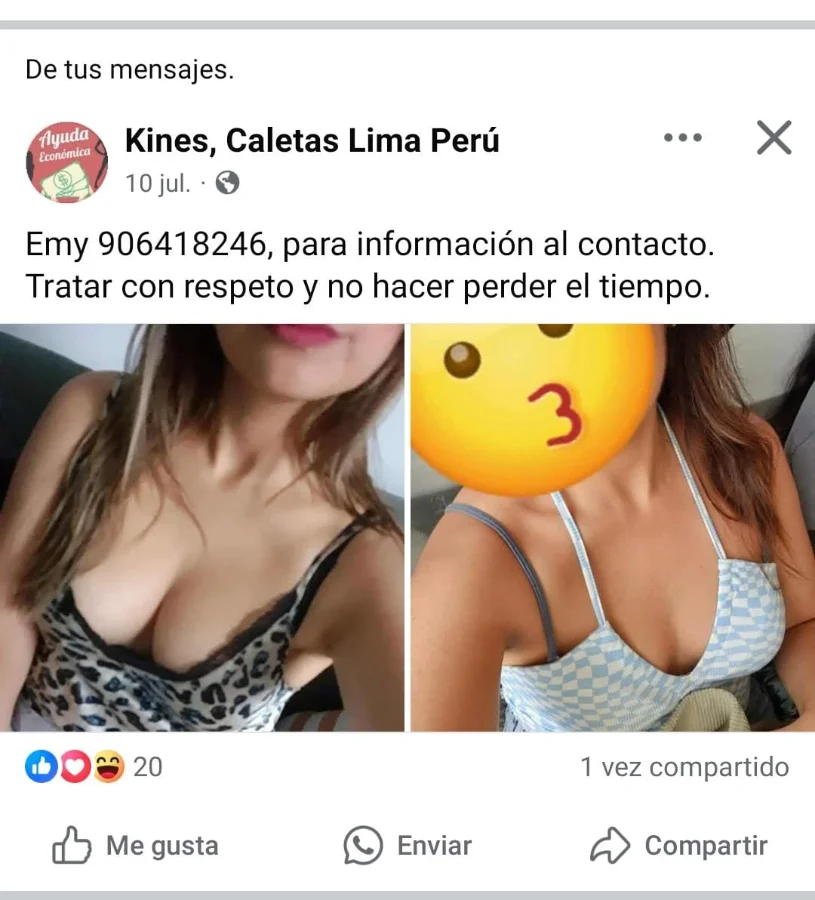See who shared: 1 vez compartido
The height and width of the screenshot is (900, 815).
(684, 767)
